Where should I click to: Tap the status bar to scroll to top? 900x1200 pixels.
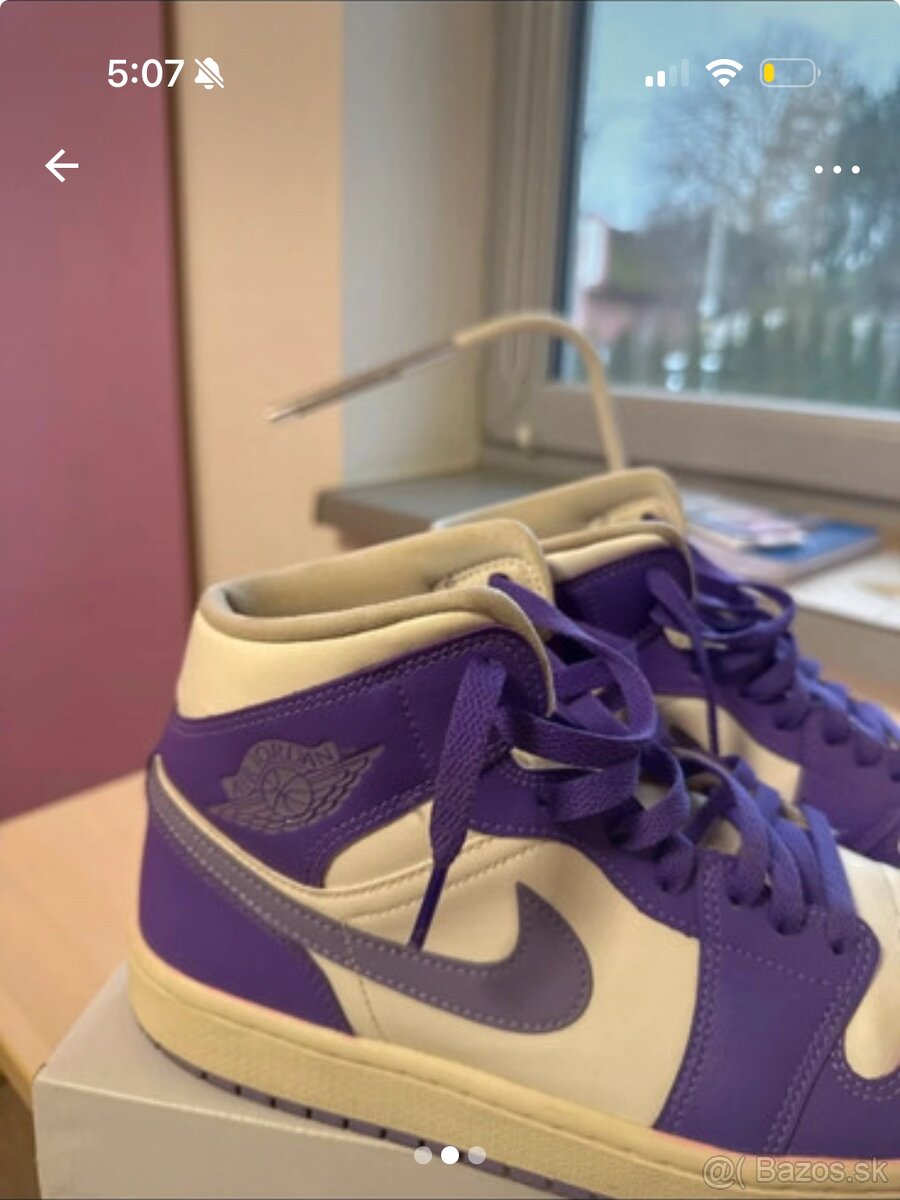coord(450,70)
